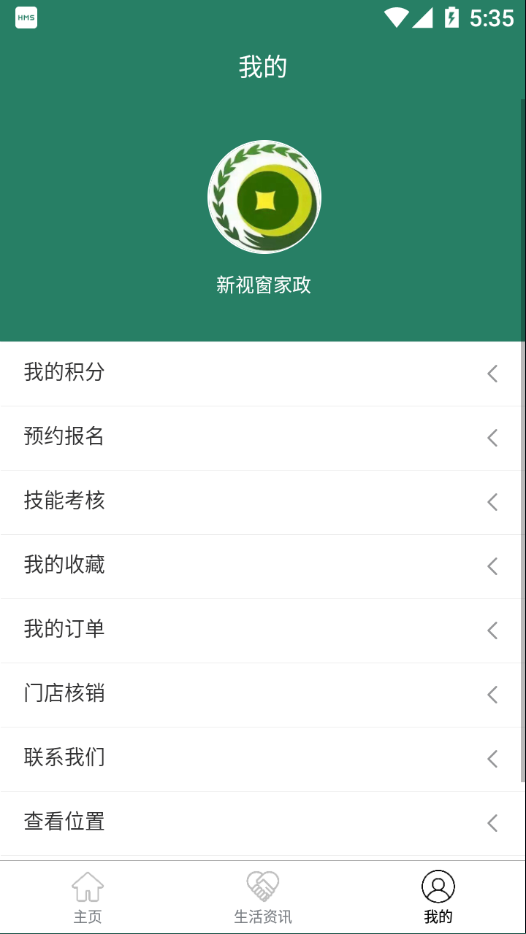Screen dimensions: 526x934
Task: View 我的收藏
Action: click(261, 566)
